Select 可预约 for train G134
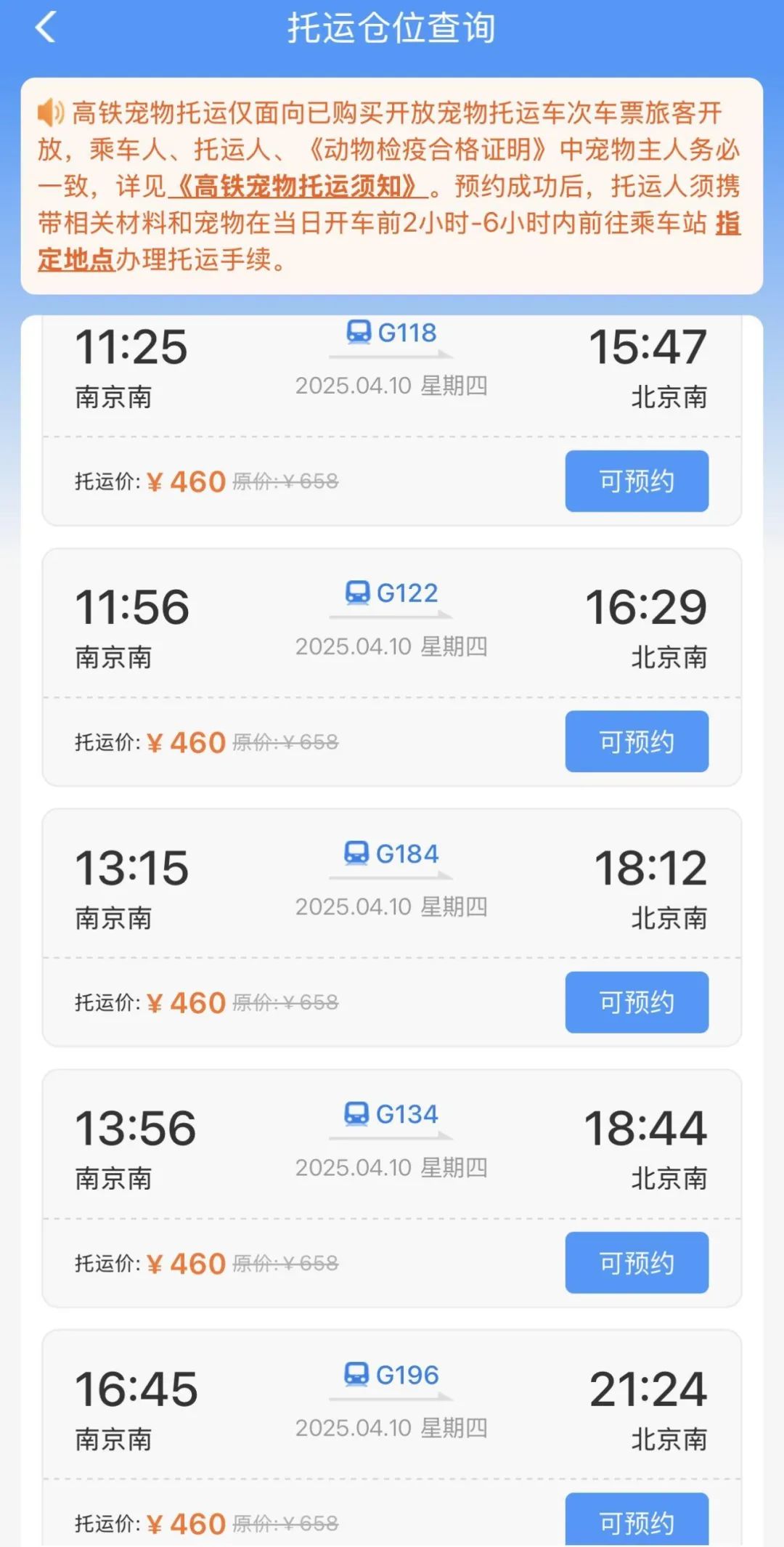The height and width of the screenshot is (1547, 784). (636, 1263)
